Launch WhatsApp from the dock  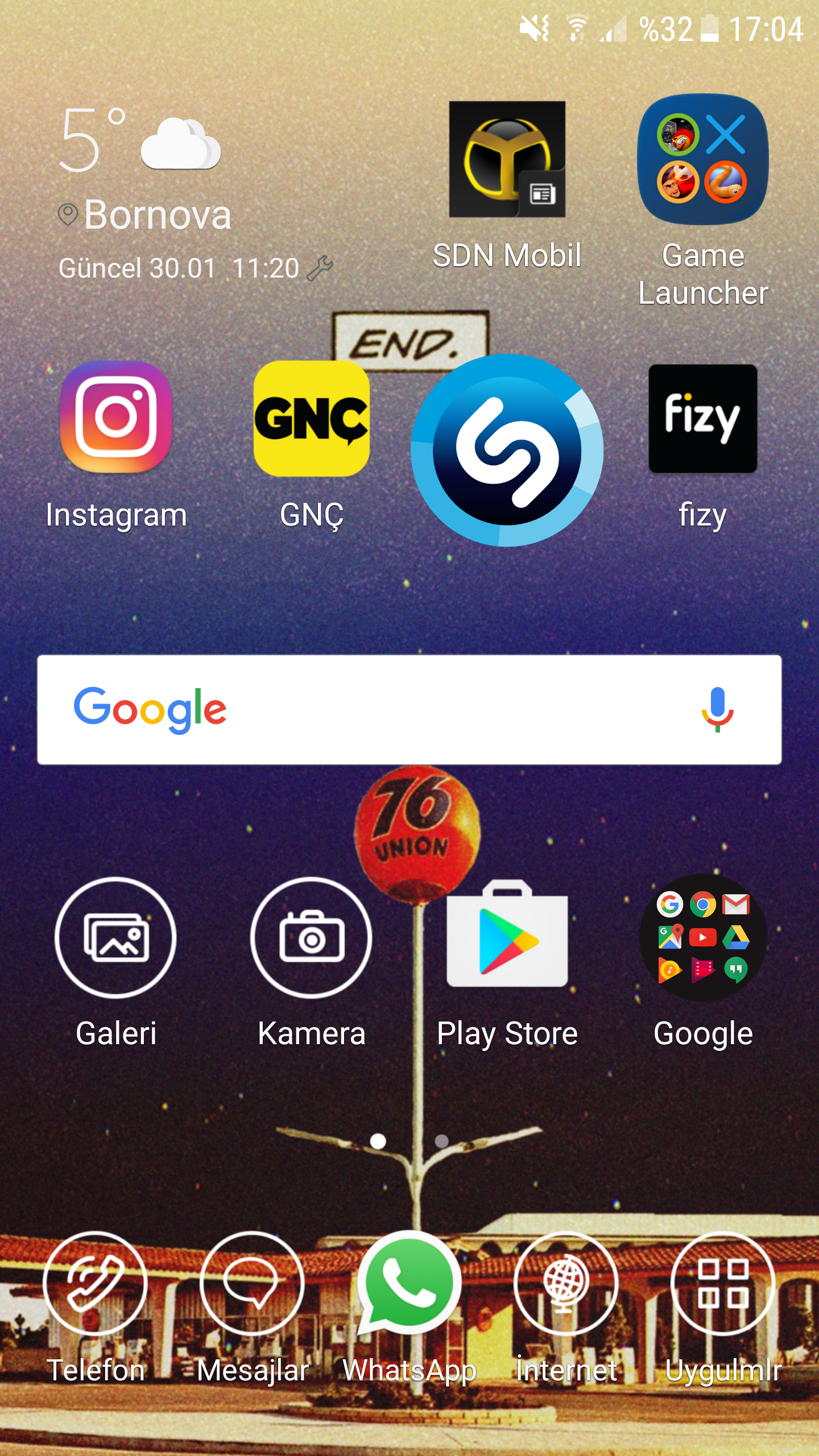409,1284
